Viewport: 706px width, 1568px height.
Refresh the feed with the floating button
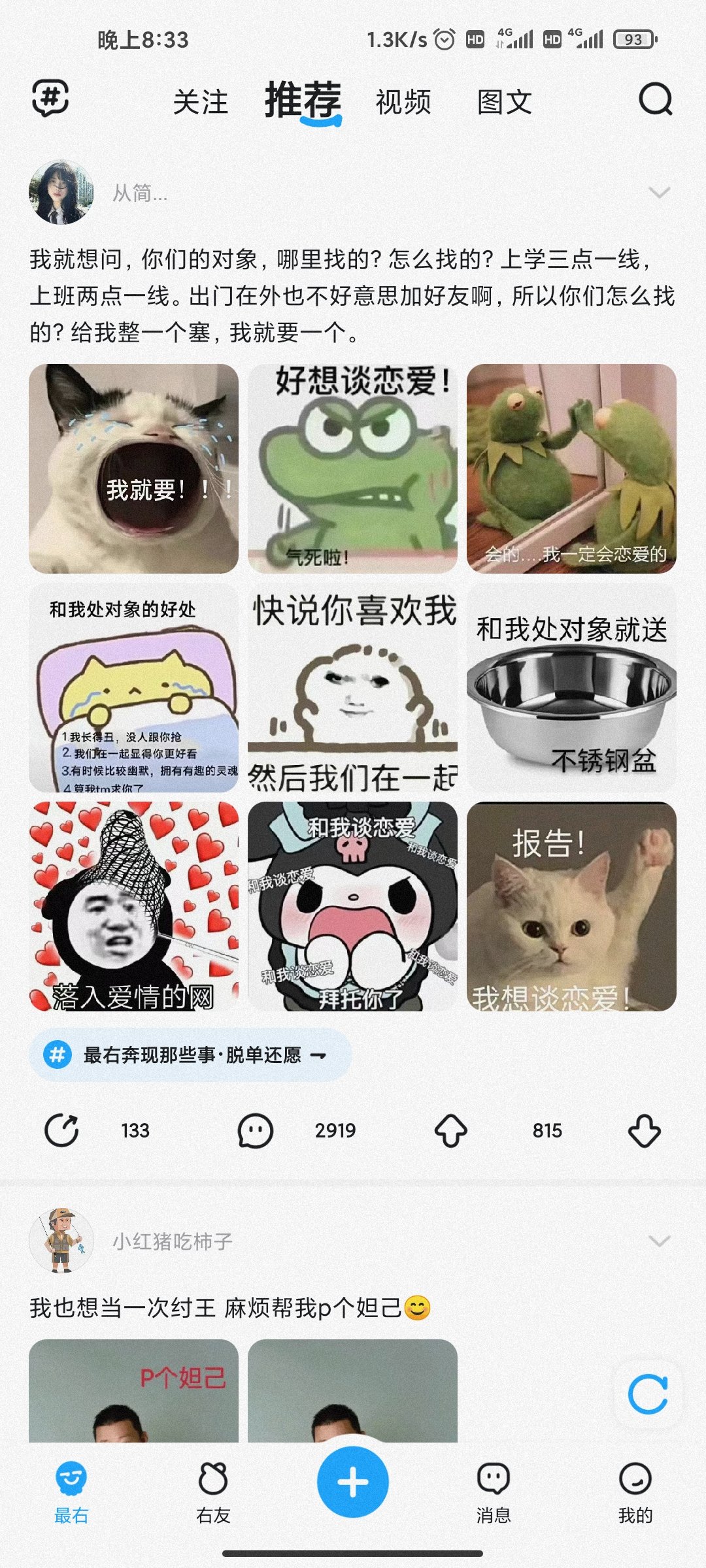(x=647, y=1394)
